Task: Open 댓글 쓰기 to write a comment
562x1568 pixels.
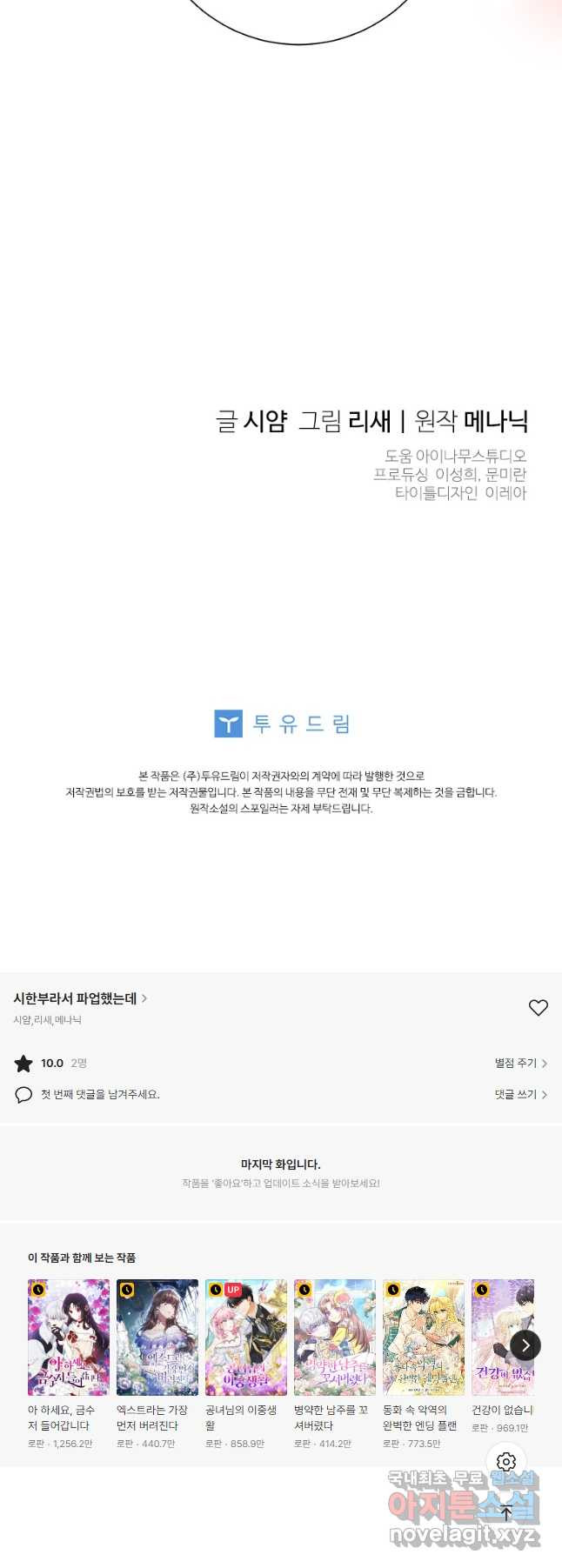Action: pos(520,1094)
